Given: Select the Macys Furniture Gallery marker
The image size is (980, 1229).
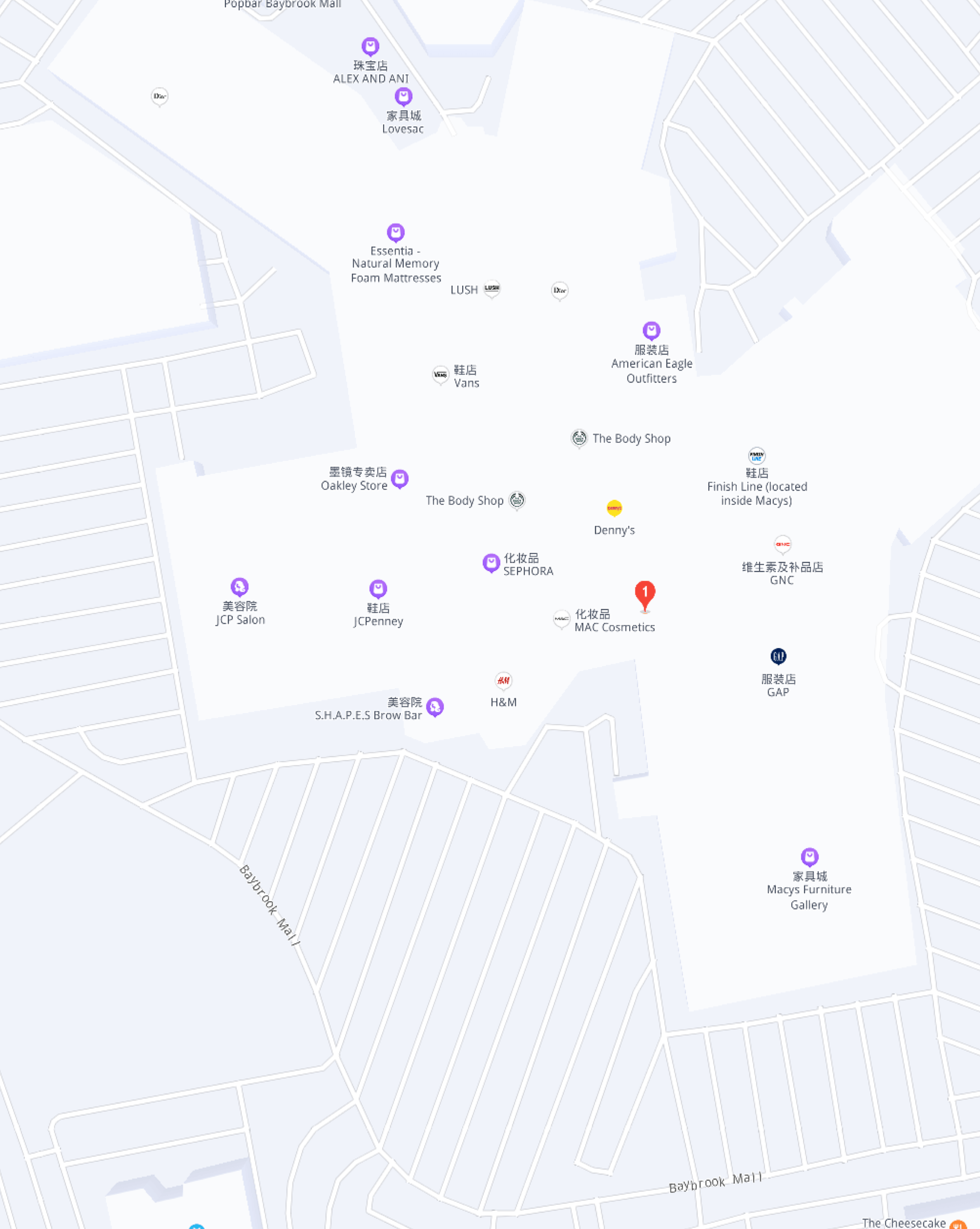Looking at the screenshot, I should click(810, 857).
